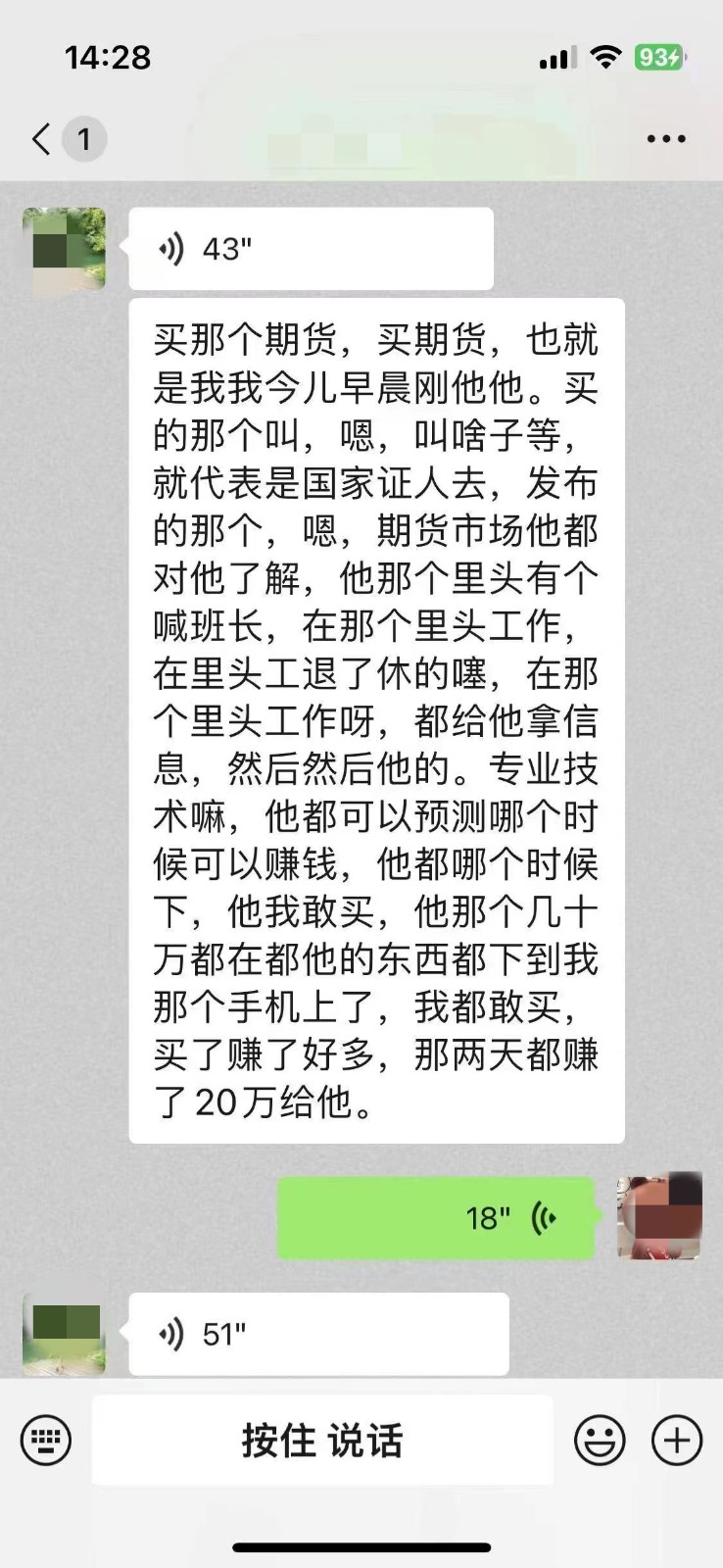Tap the 按住 说话 hold-to-talk button
This screenshot has width=723, height=1568.
(322, 1441)
